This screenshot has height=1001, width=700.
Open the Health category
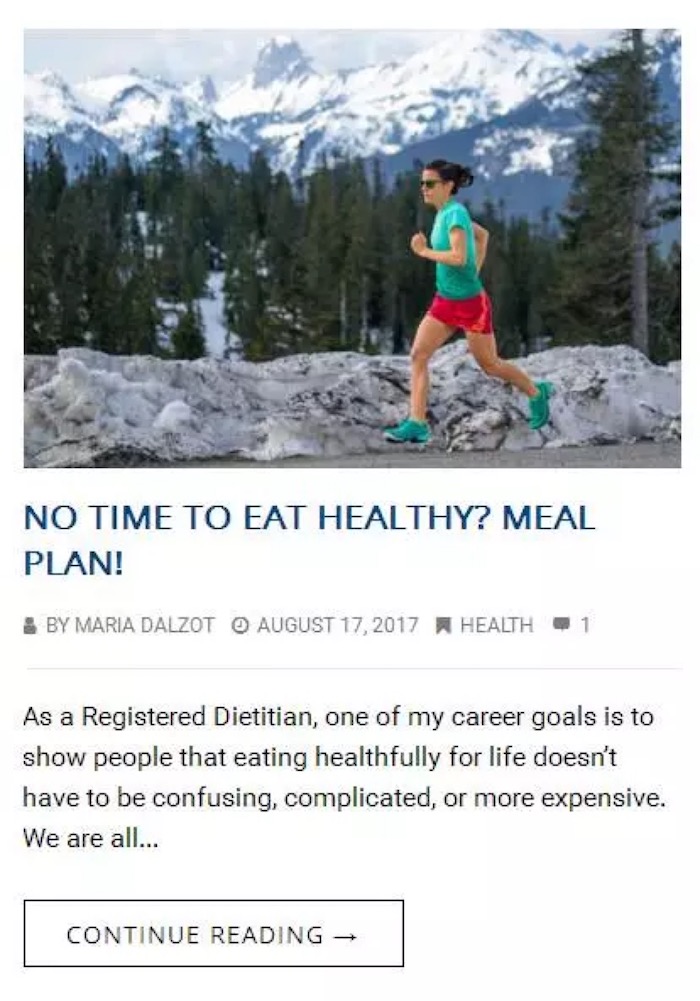click(495, 625)
